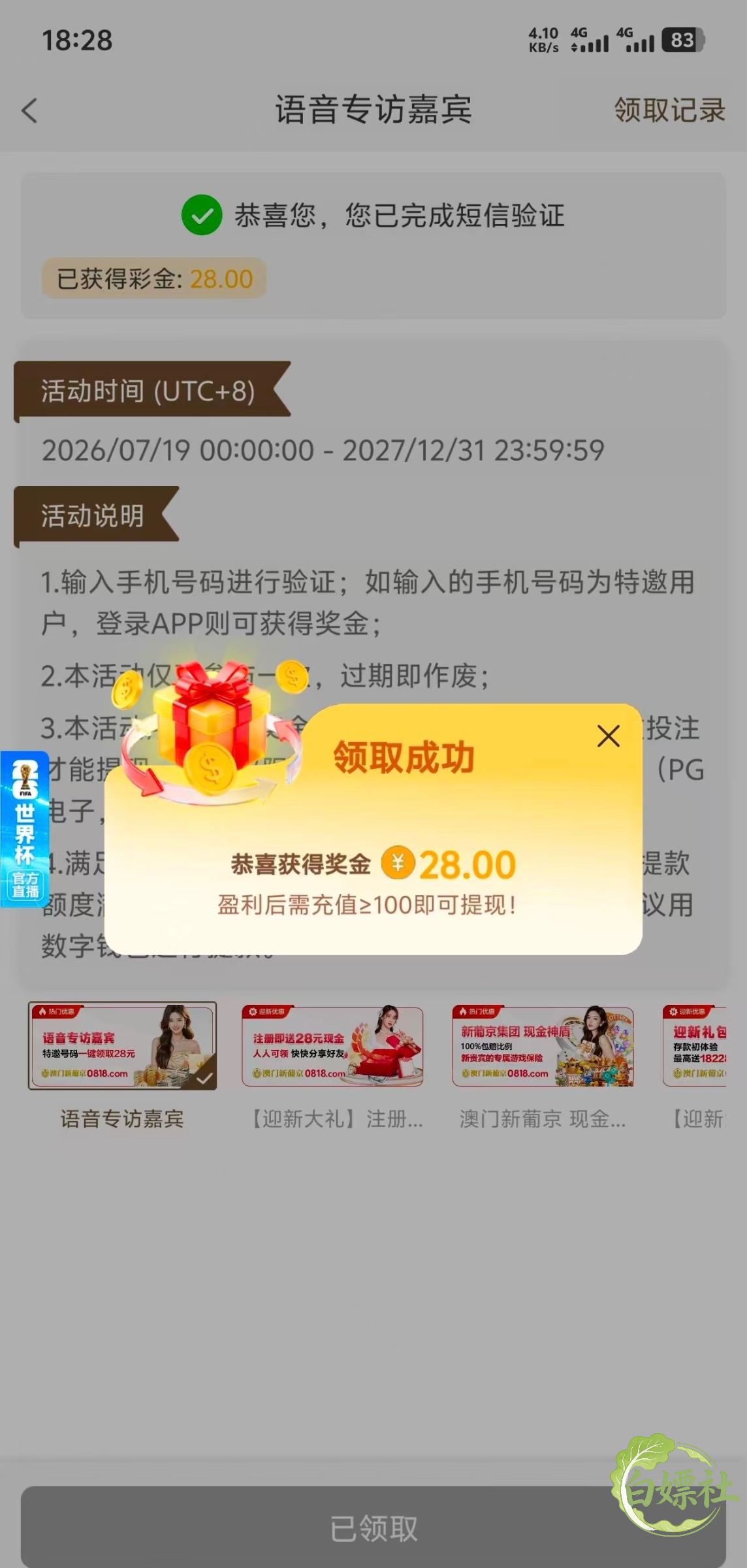Tap the 已领取 button at the bottom
This screenshot has height=1568, width=747.
pos(374,1528)
